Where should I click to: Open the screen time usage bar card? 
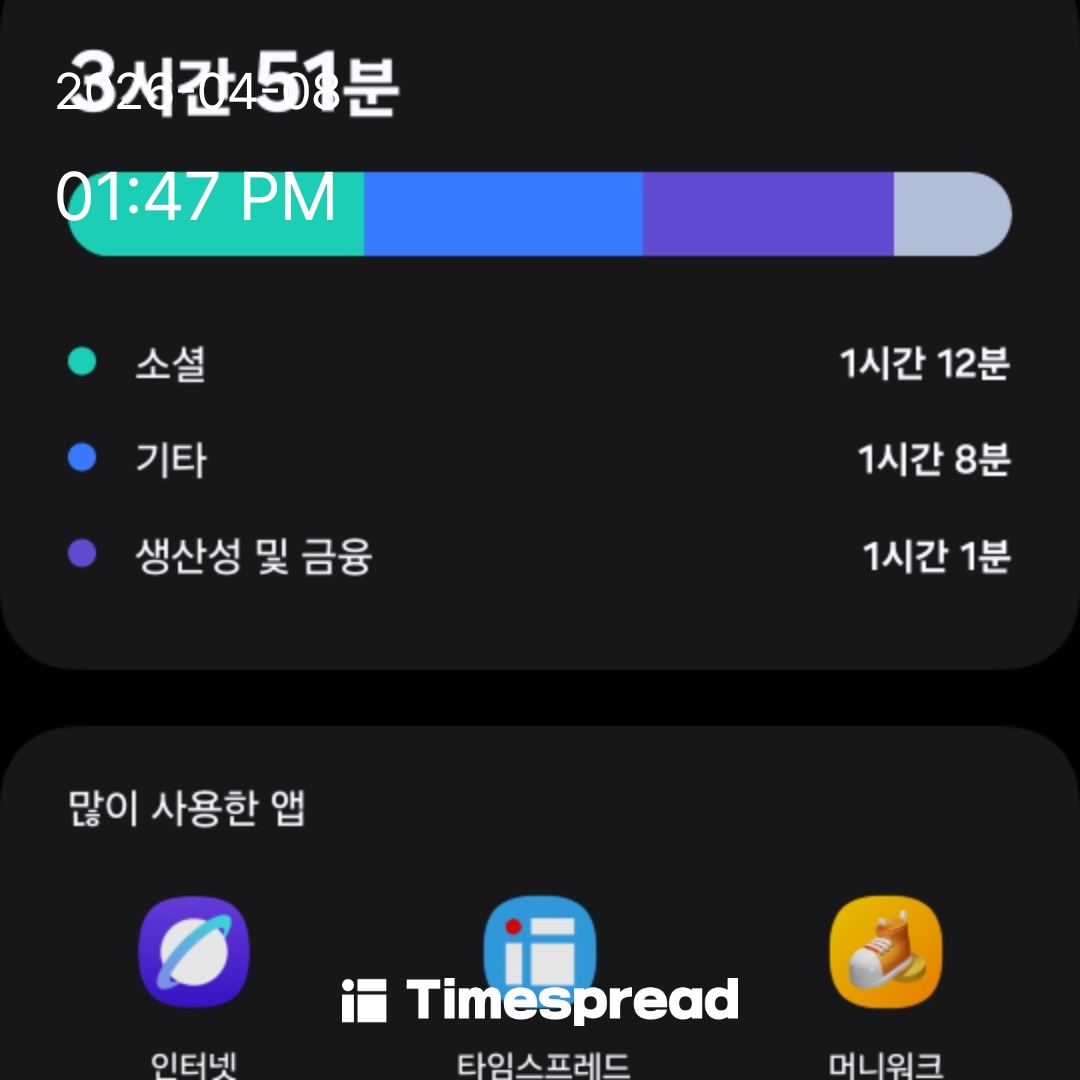(540, 214)
